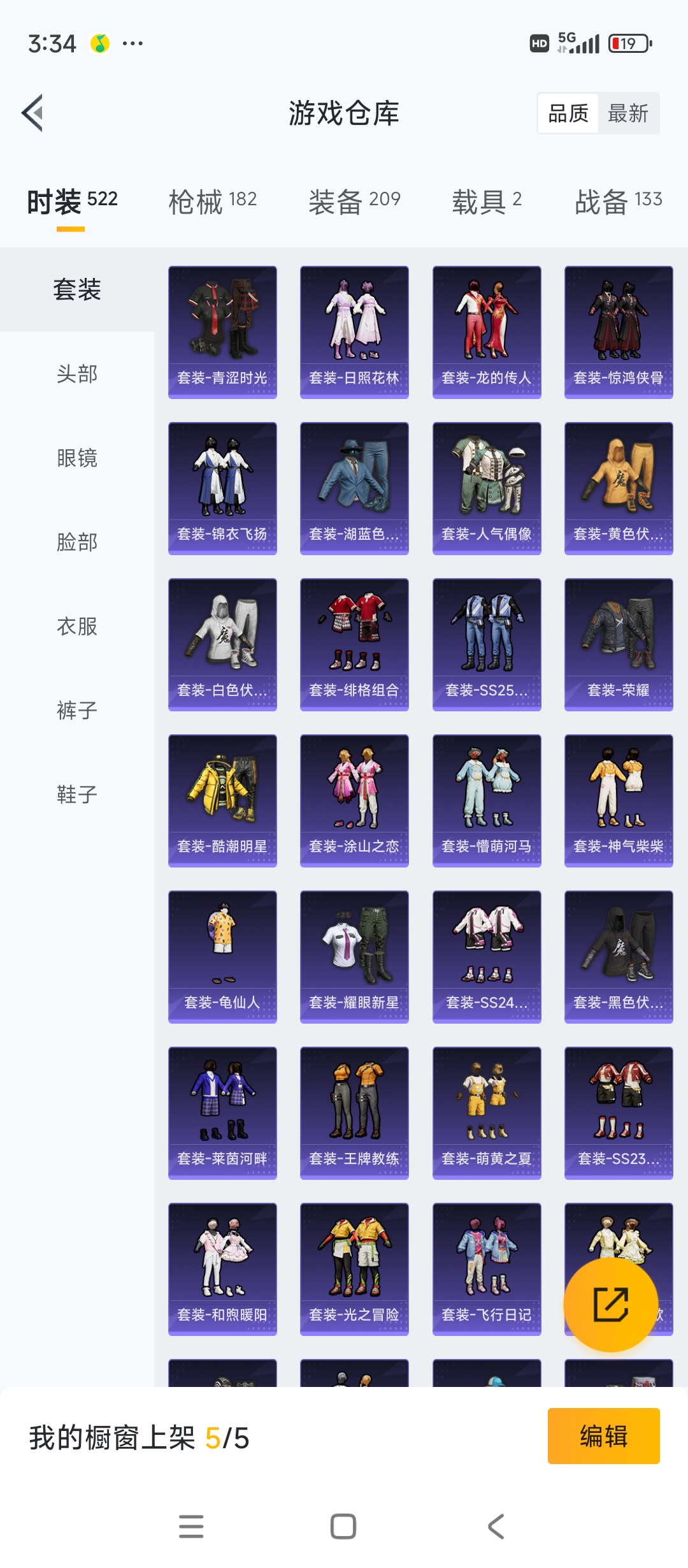Switch to the 枪械 tab
This screenshot has width=688, height=1568.
pos(212,201)
